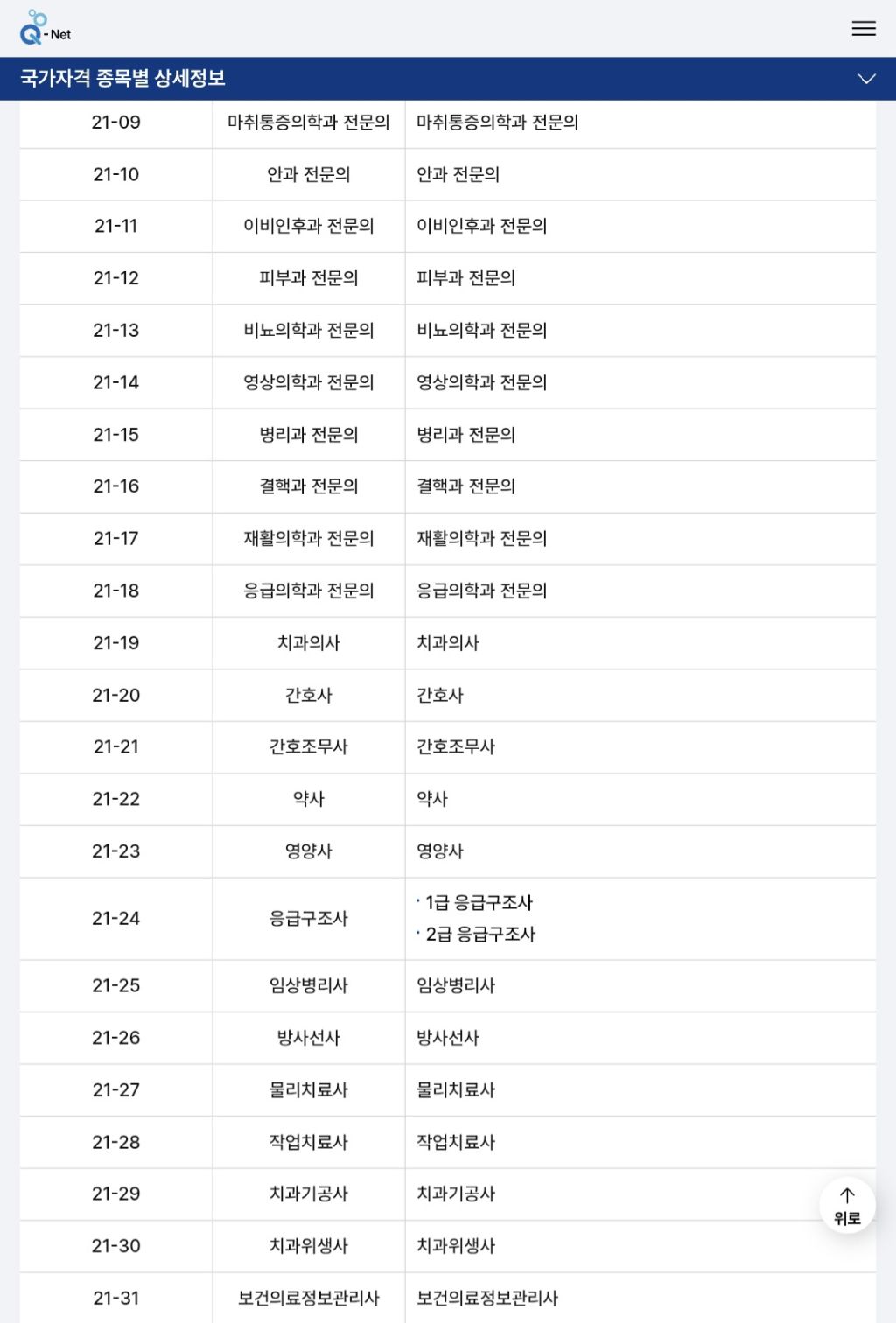
Task: Open the 간호조무사 qualification entry
Action: (x=306, y=746)
